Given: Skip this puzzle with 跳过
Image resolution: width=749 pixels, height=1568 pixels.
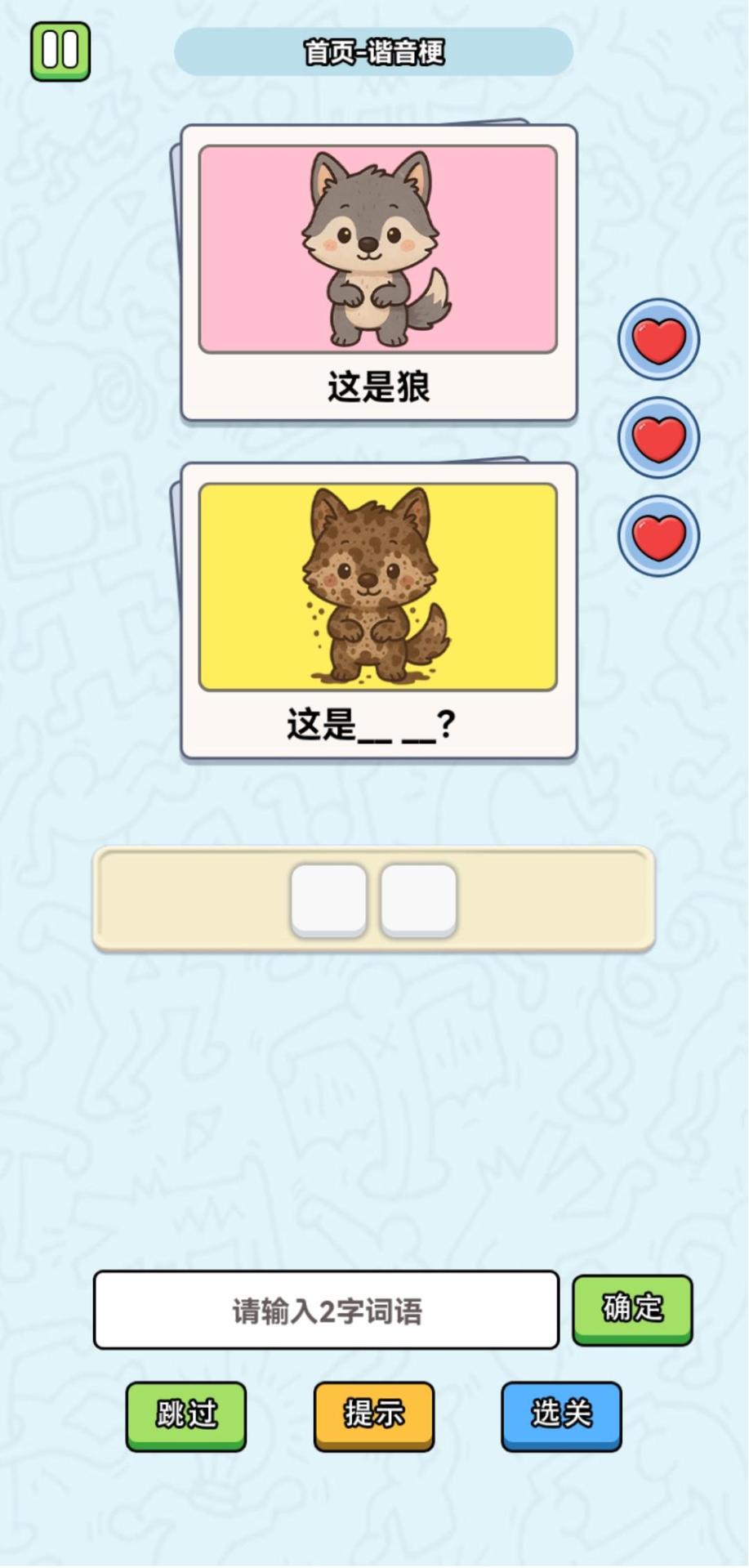Looking at the screenshot, I should pyautogui.click(x=186, y=1414).
